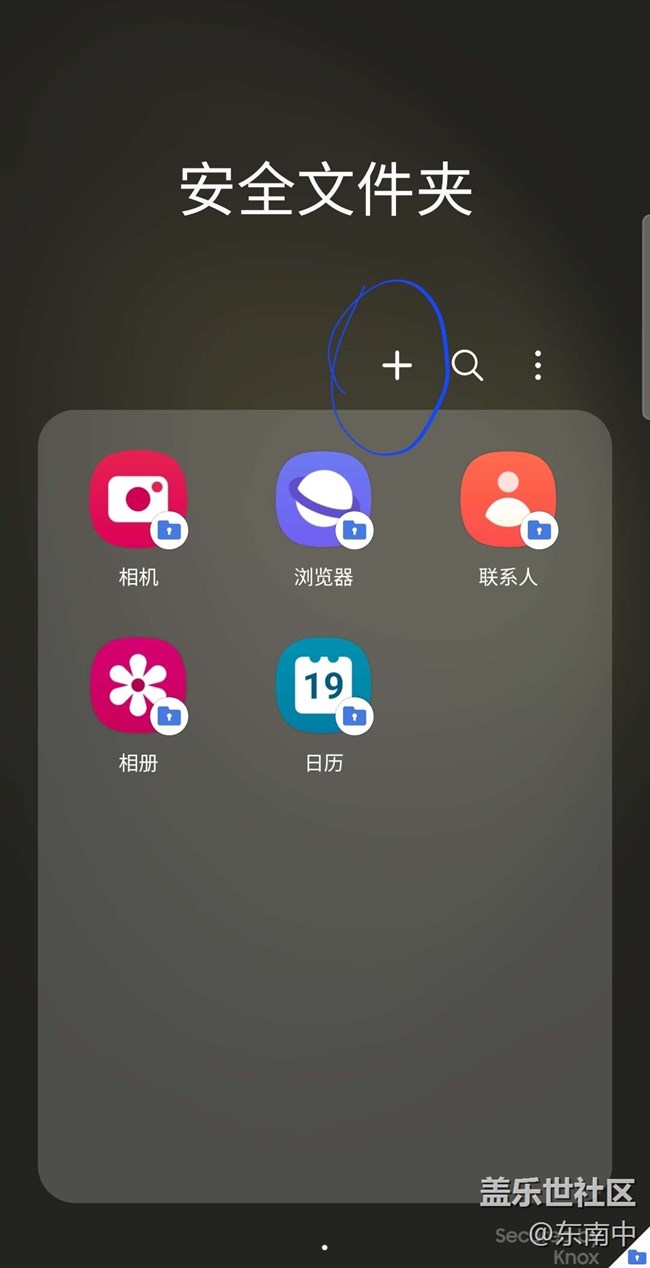Launch the 日历 calendar app
650x1268 pixels.
click(323, 686)
